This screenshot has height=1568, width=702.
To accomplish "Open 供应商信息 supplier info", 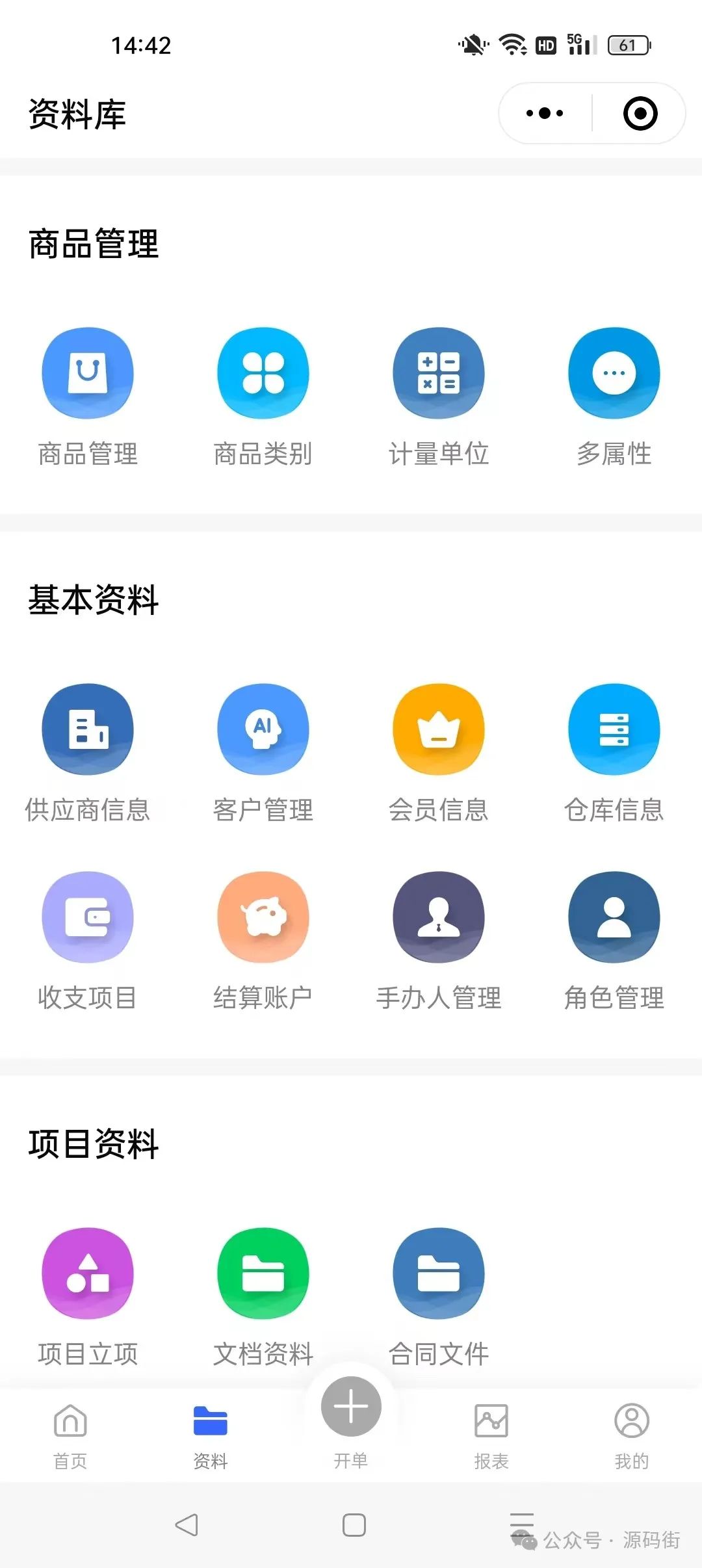I will [88, 729].
